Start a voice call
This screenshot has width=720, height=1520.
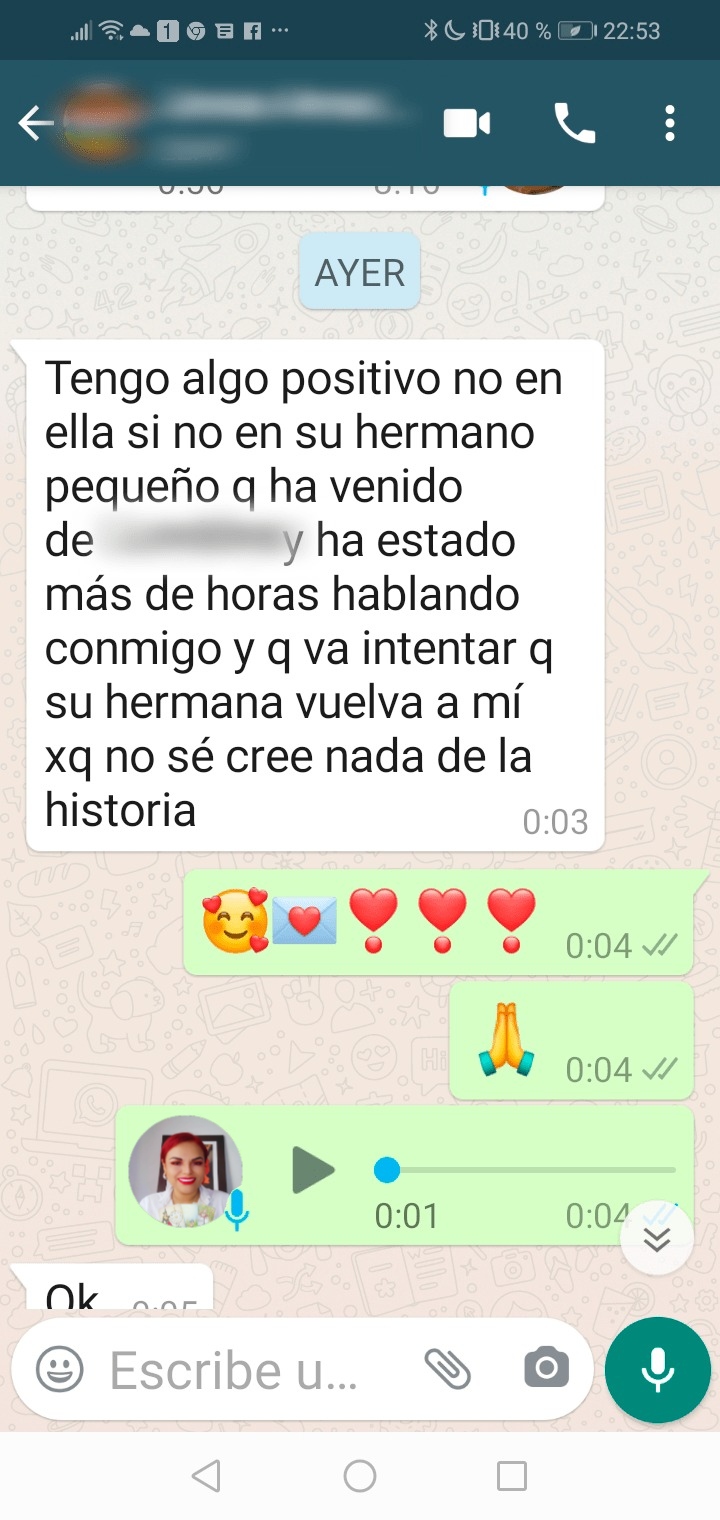tap(575, 124)
